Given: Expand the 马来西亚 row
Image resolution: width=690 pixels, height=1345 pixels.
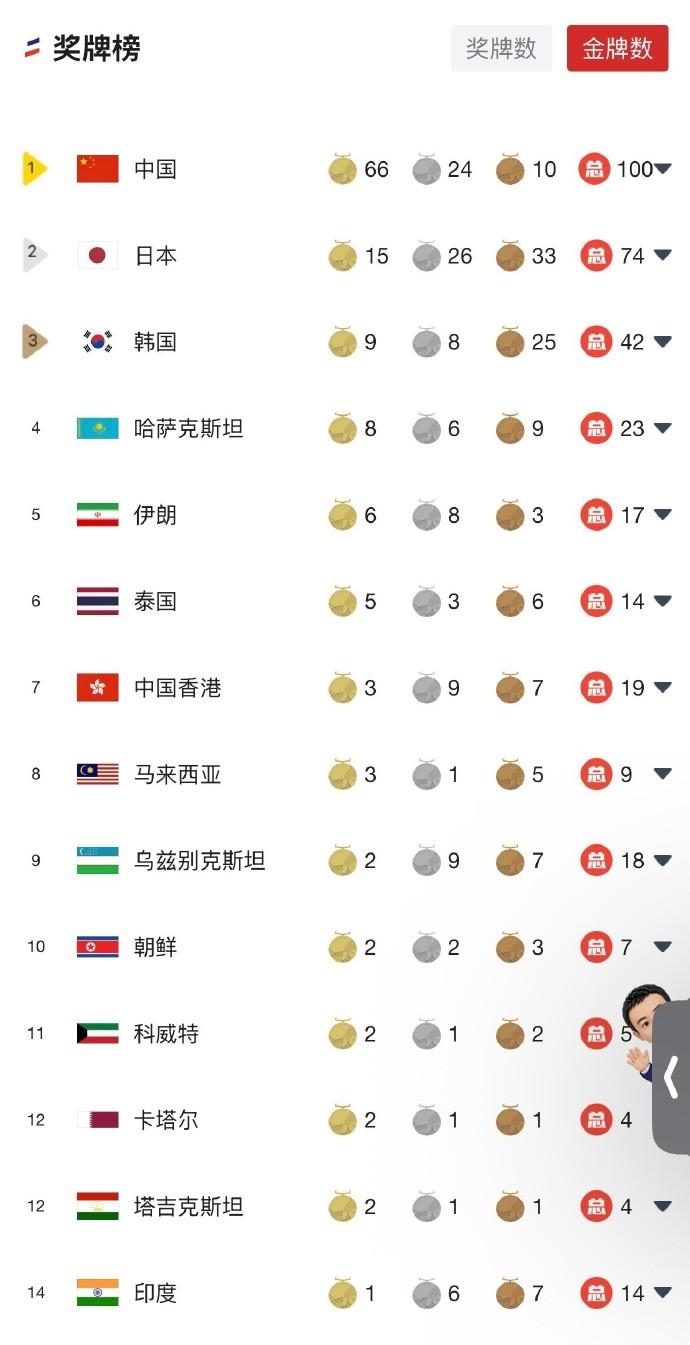Looking at the screenshot, I should coord(662,773).
